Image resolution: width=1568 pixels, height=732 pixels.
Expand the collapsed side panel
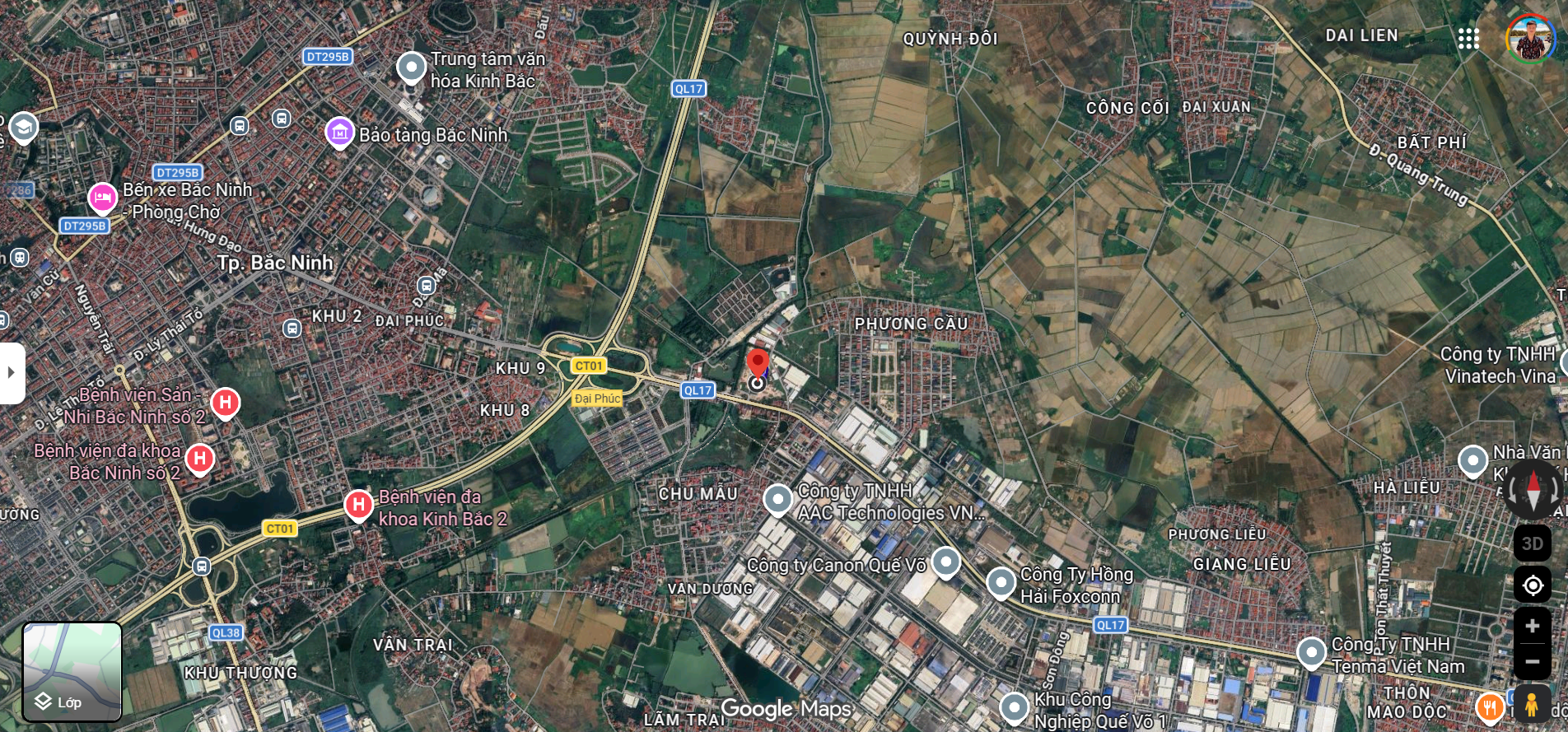click(x=12, y=372)
